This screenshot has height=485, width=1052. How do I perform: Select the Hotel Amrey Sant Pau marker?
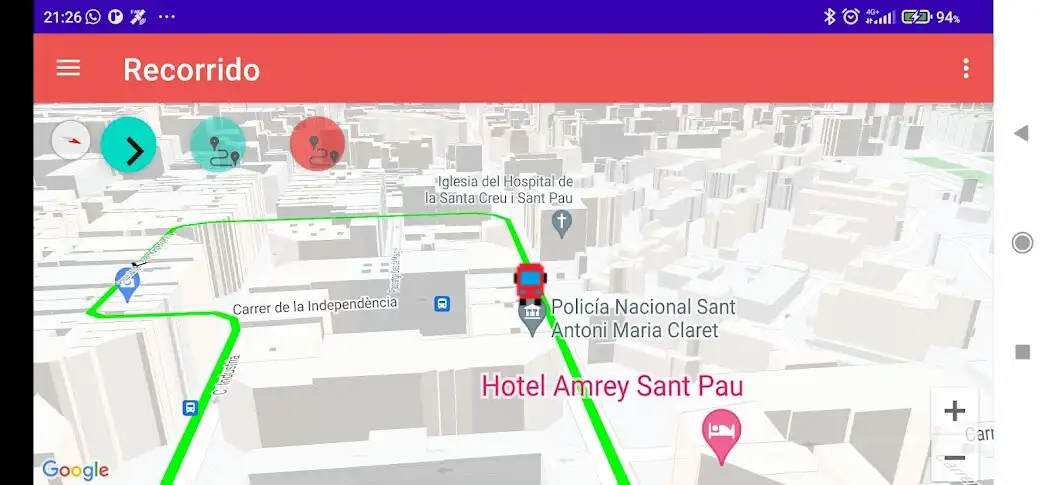pyautogui.click(x=720, y=434)
